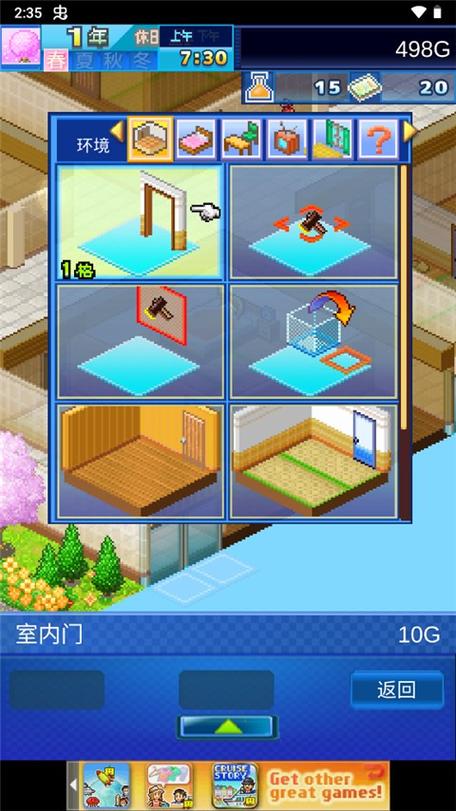
Task: Open the window and curtain category
Action: click(x=333, y=139)
